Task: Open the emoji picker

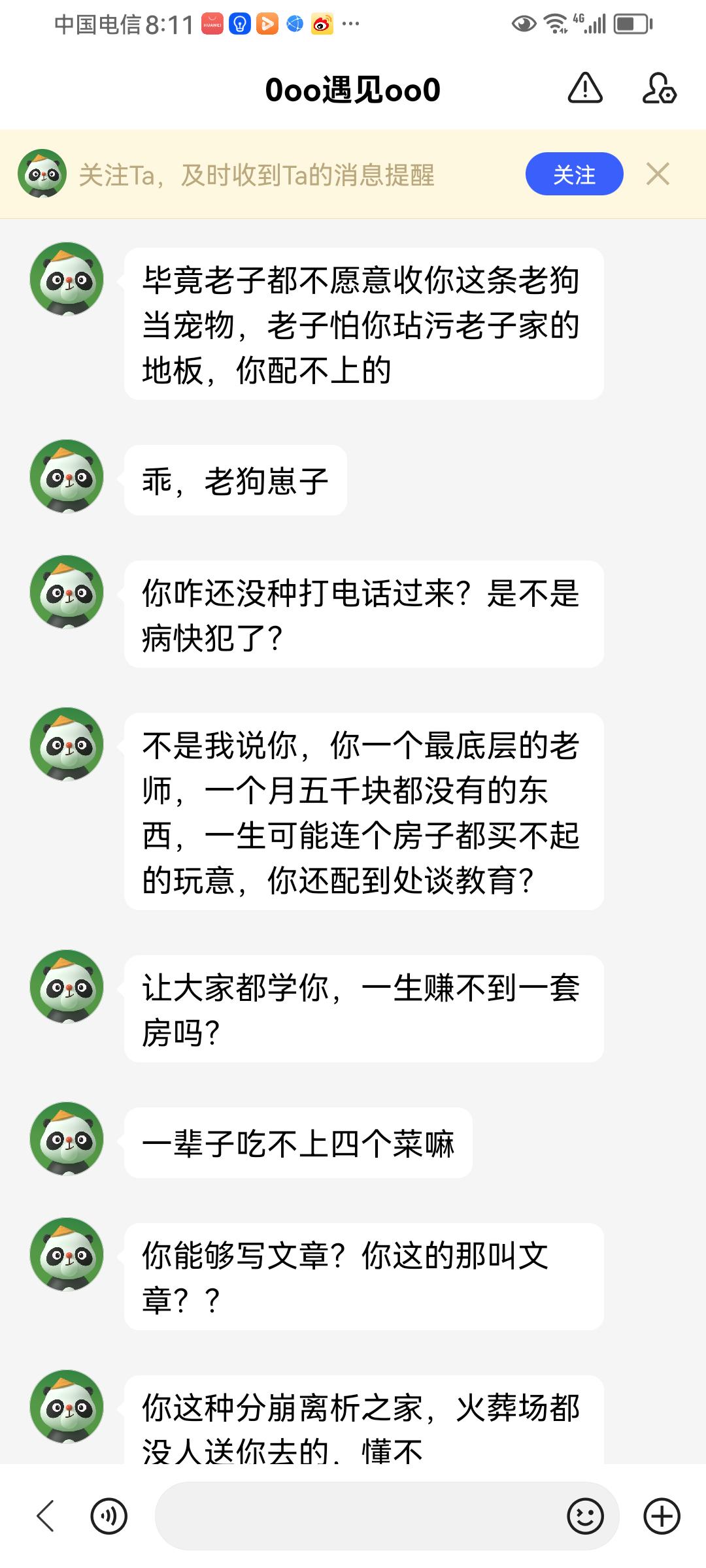Action: (x=585, y=1516)
